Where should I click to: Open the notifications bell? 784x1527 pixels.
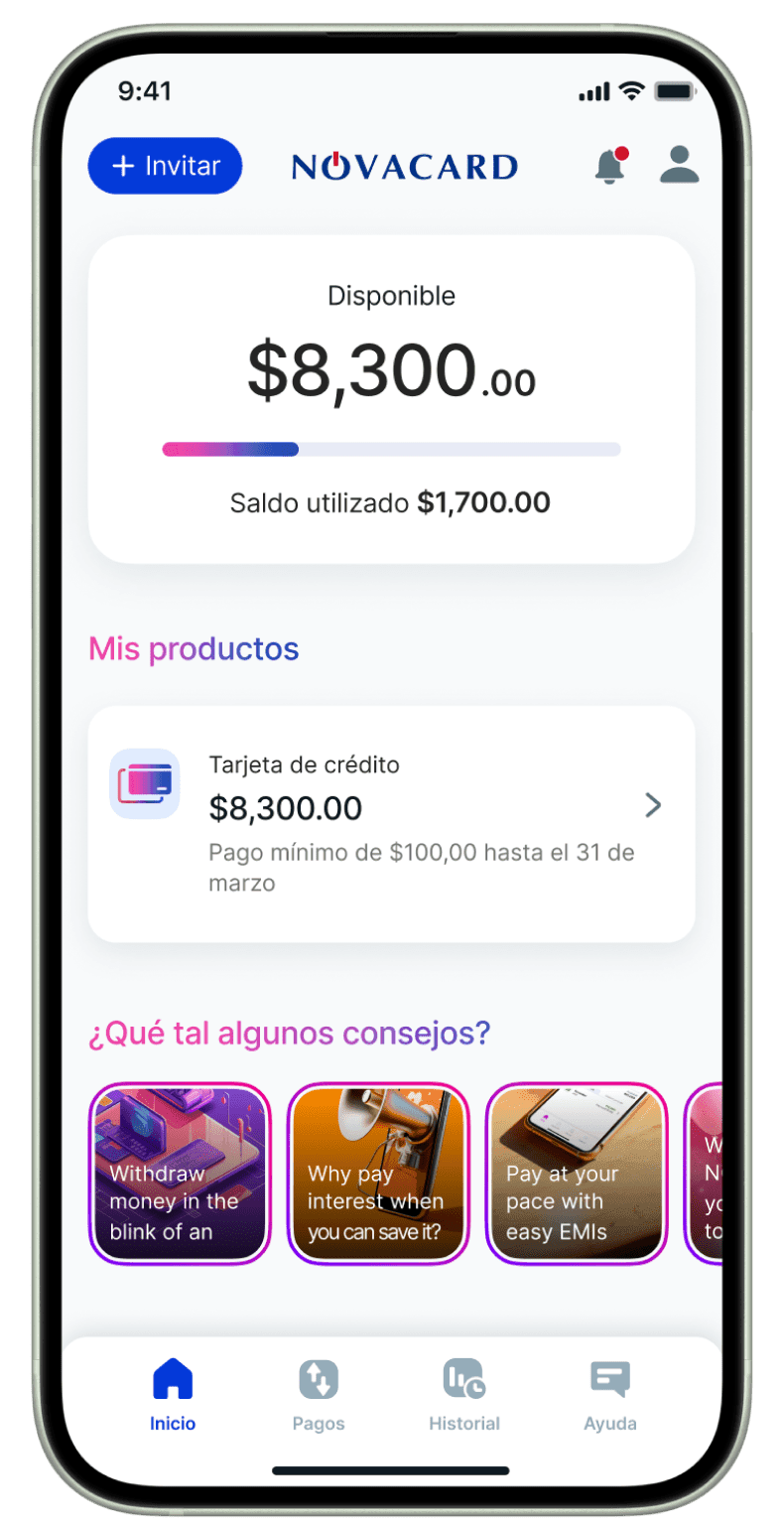(x=610, y=166)
